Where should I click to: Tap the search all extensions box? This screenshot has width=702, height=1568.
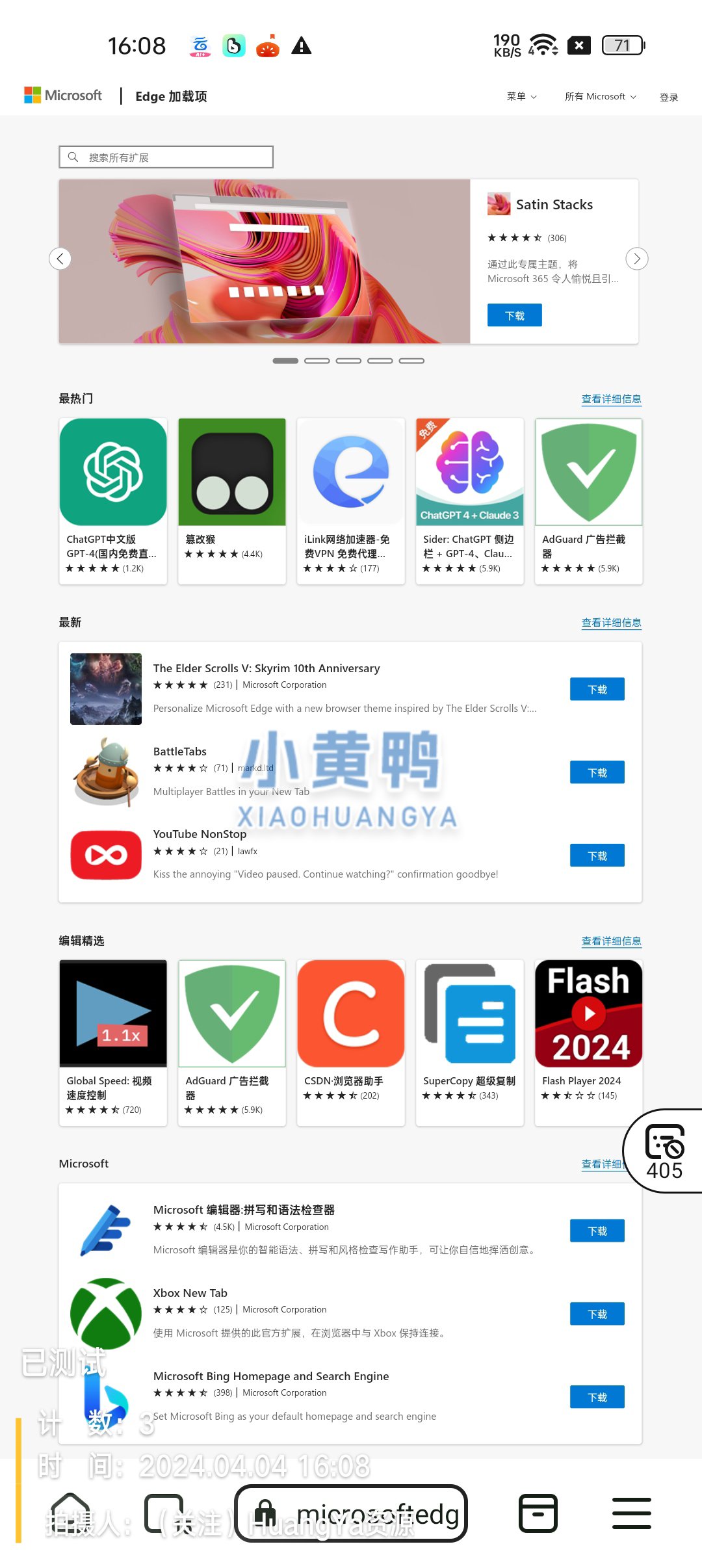tap(166, 157)
